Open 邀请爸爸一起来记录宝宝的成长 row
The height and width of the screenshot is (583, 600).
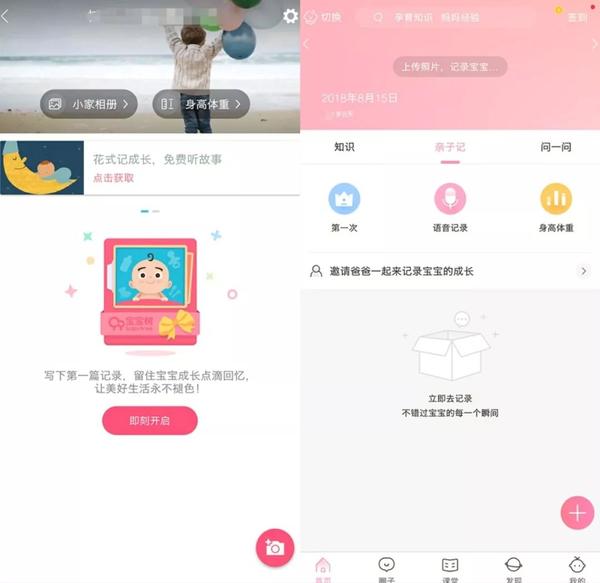[x=450, y=271]
